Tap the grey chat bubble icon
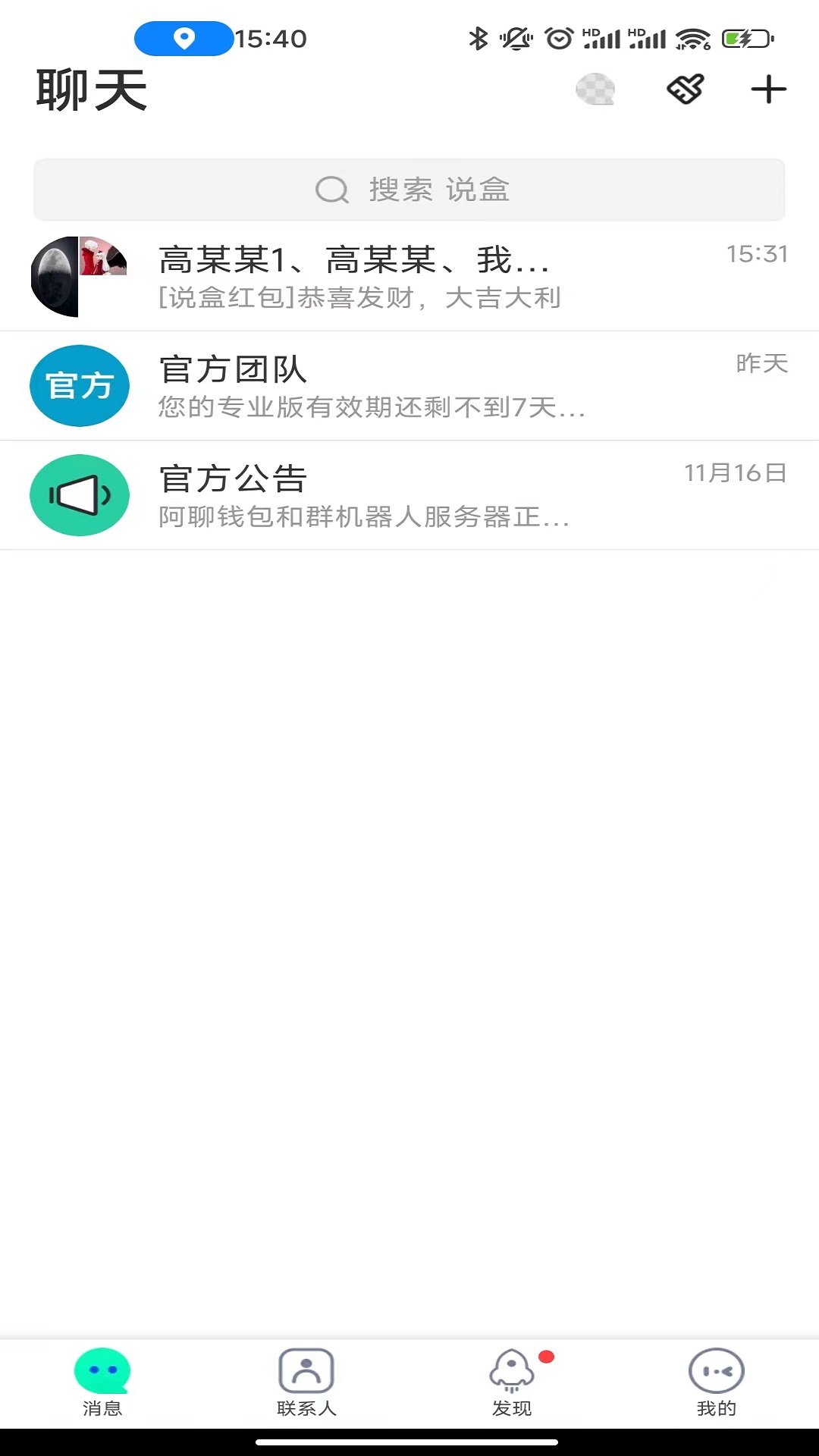This screenshot has width=819, height=1456. coord(595,89)
